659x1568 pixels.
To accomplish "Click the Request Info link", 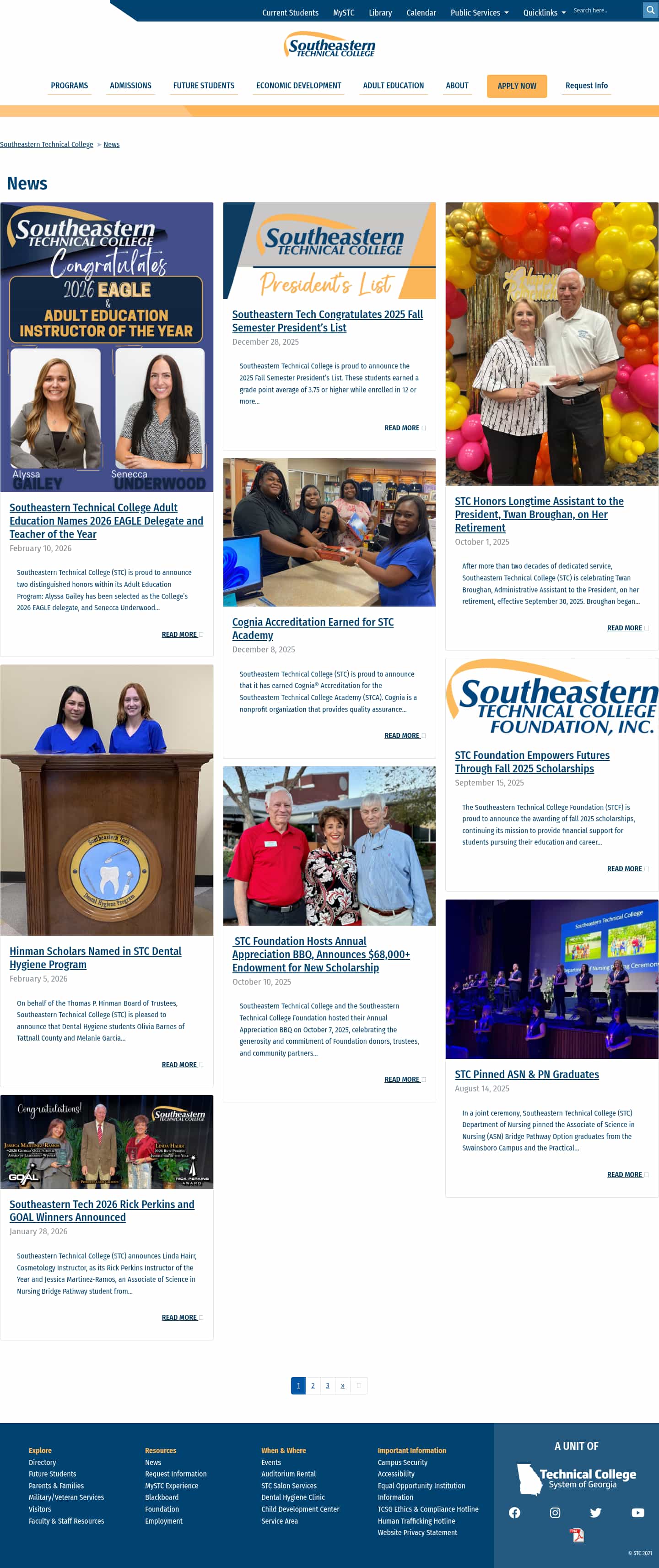I will click(586, 86).
